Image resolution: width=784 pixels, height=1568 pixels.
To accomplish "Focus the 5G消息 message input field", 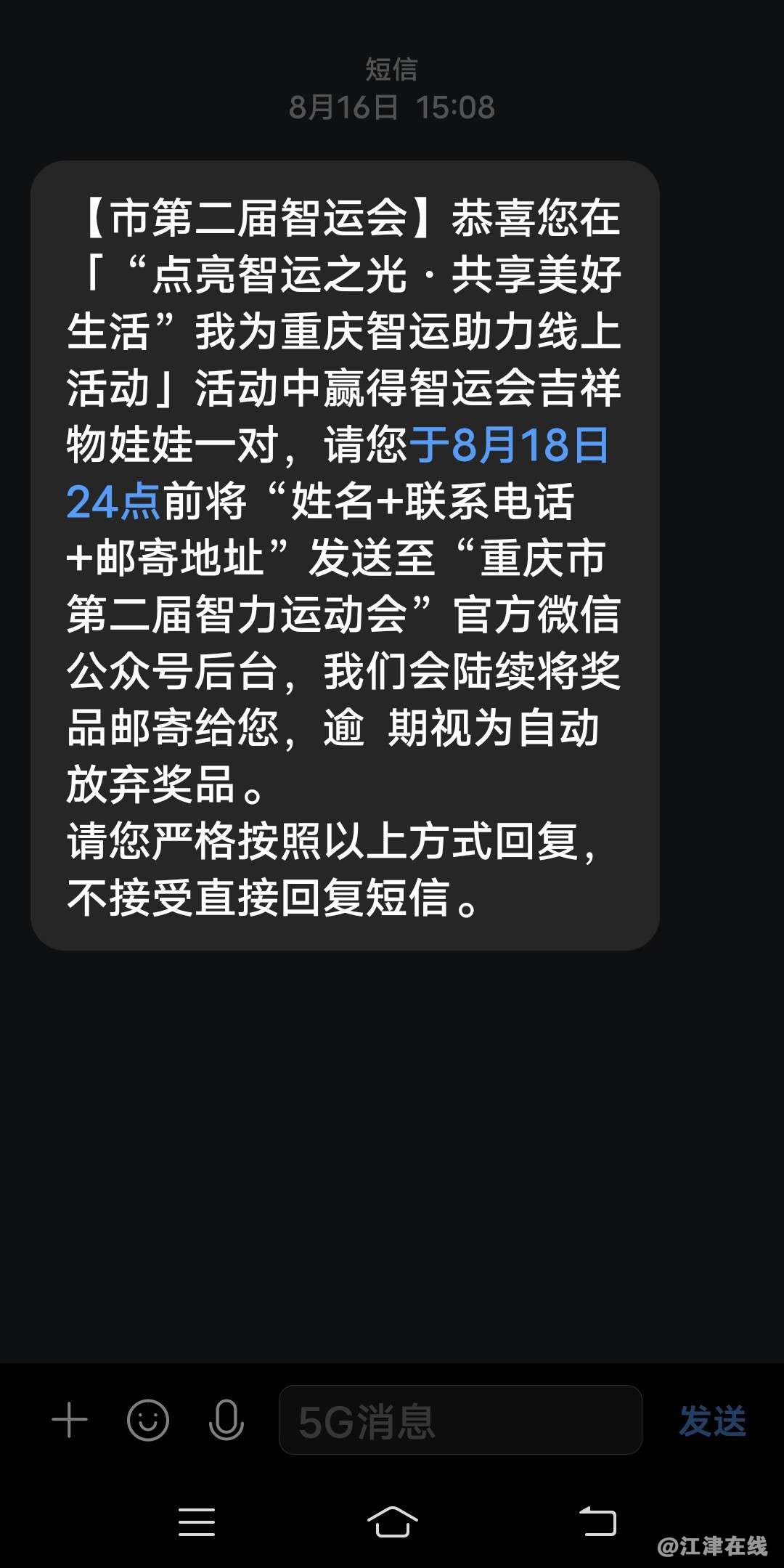I will (x=460, y=1420).
